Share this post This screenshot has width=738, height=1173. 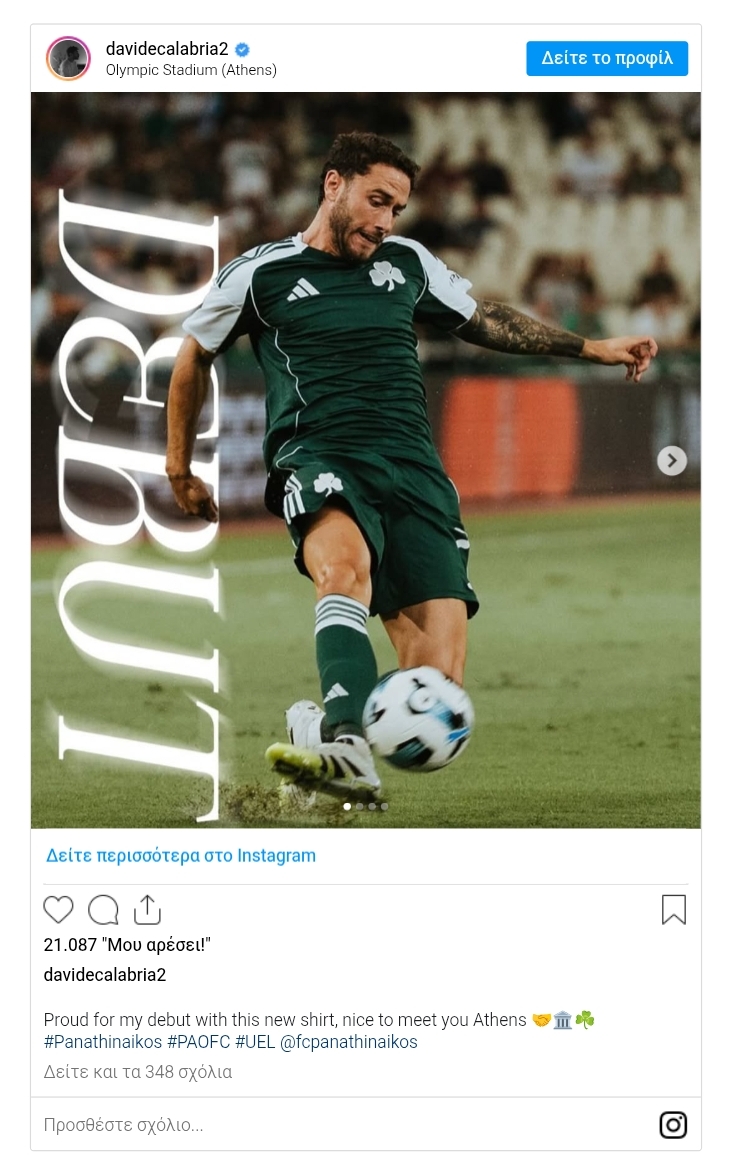point(147,909)
